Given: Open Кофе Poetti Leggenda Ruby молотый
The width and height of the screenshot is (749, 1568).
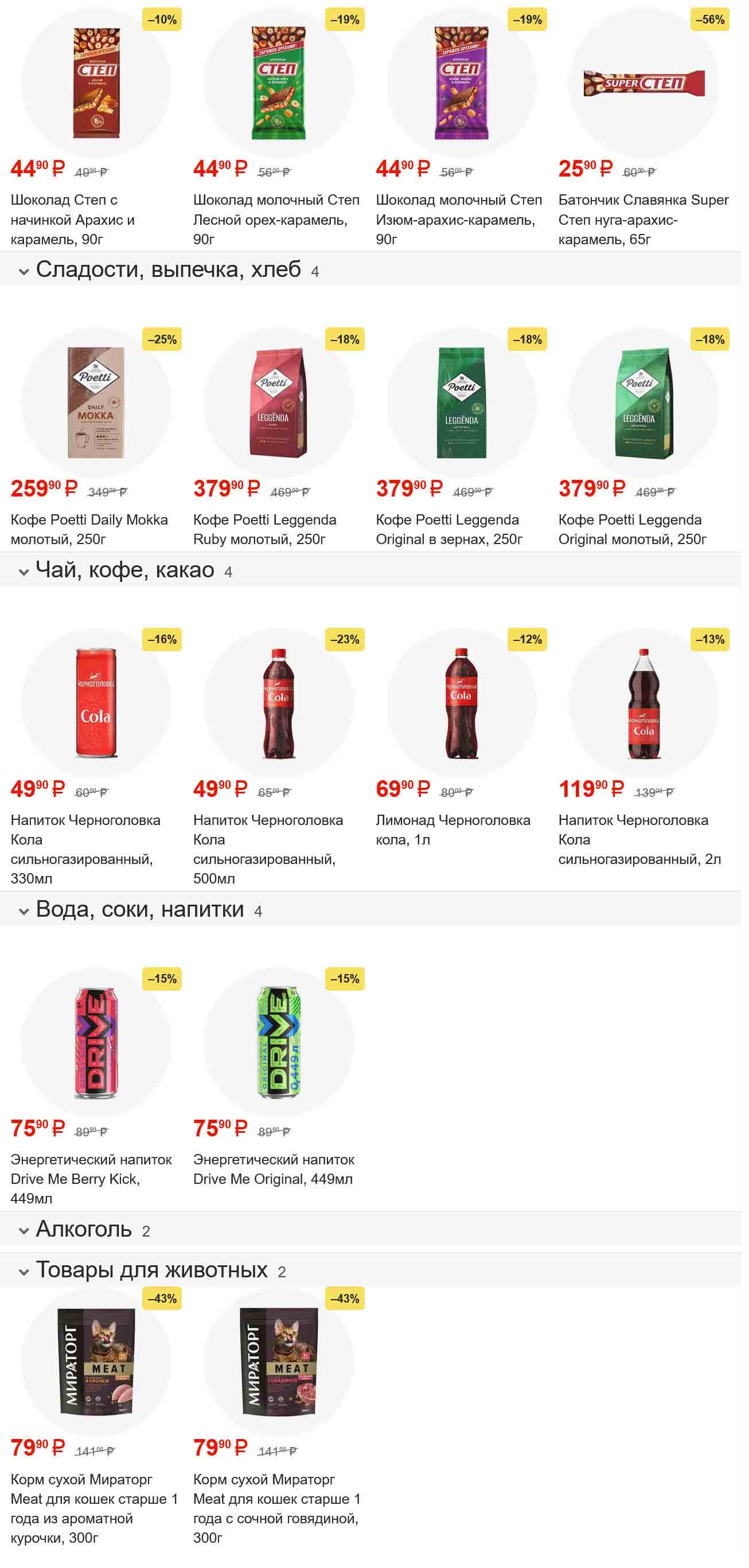Looking at the screenshot, I should [x=279, y=403].
